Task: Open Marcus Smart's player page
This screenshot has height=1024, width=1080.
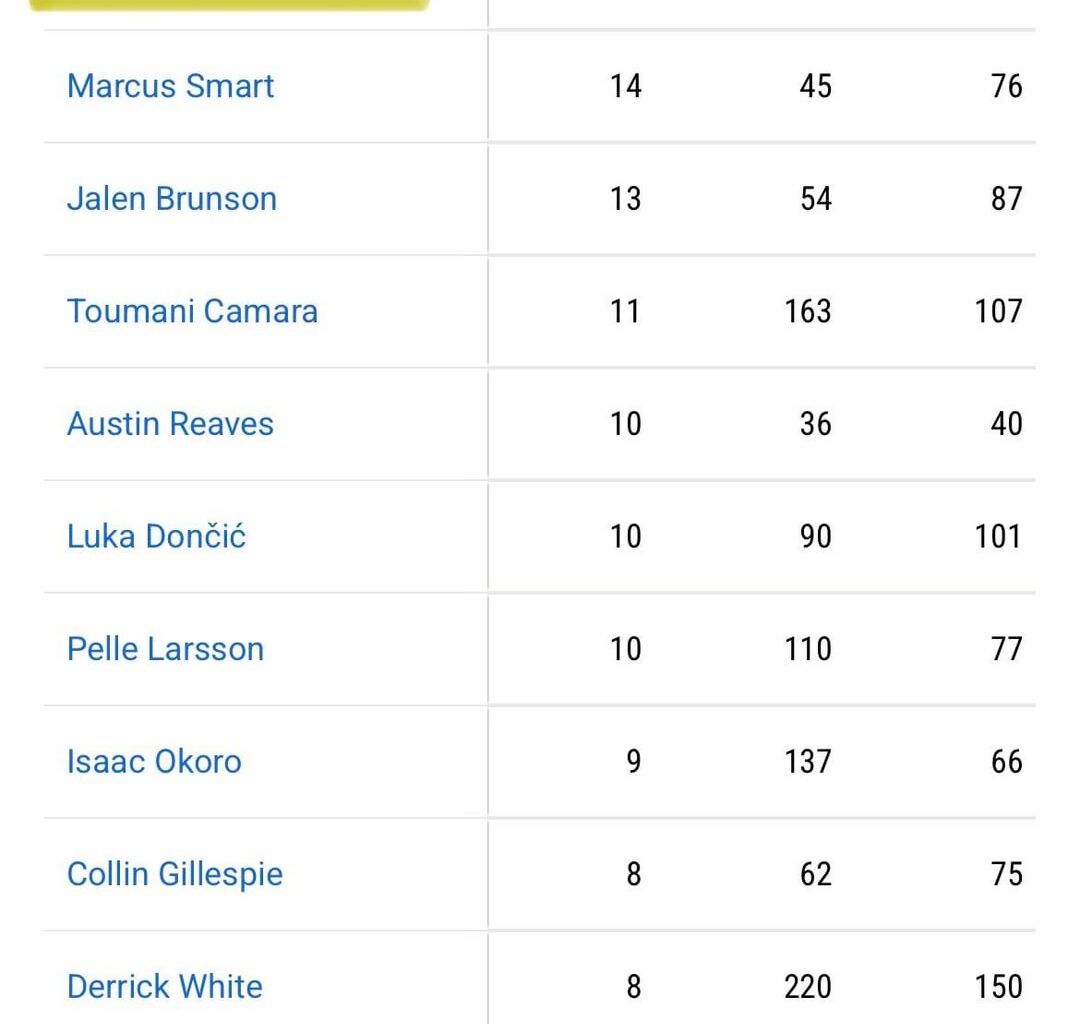Action: (x=170, y=86)
